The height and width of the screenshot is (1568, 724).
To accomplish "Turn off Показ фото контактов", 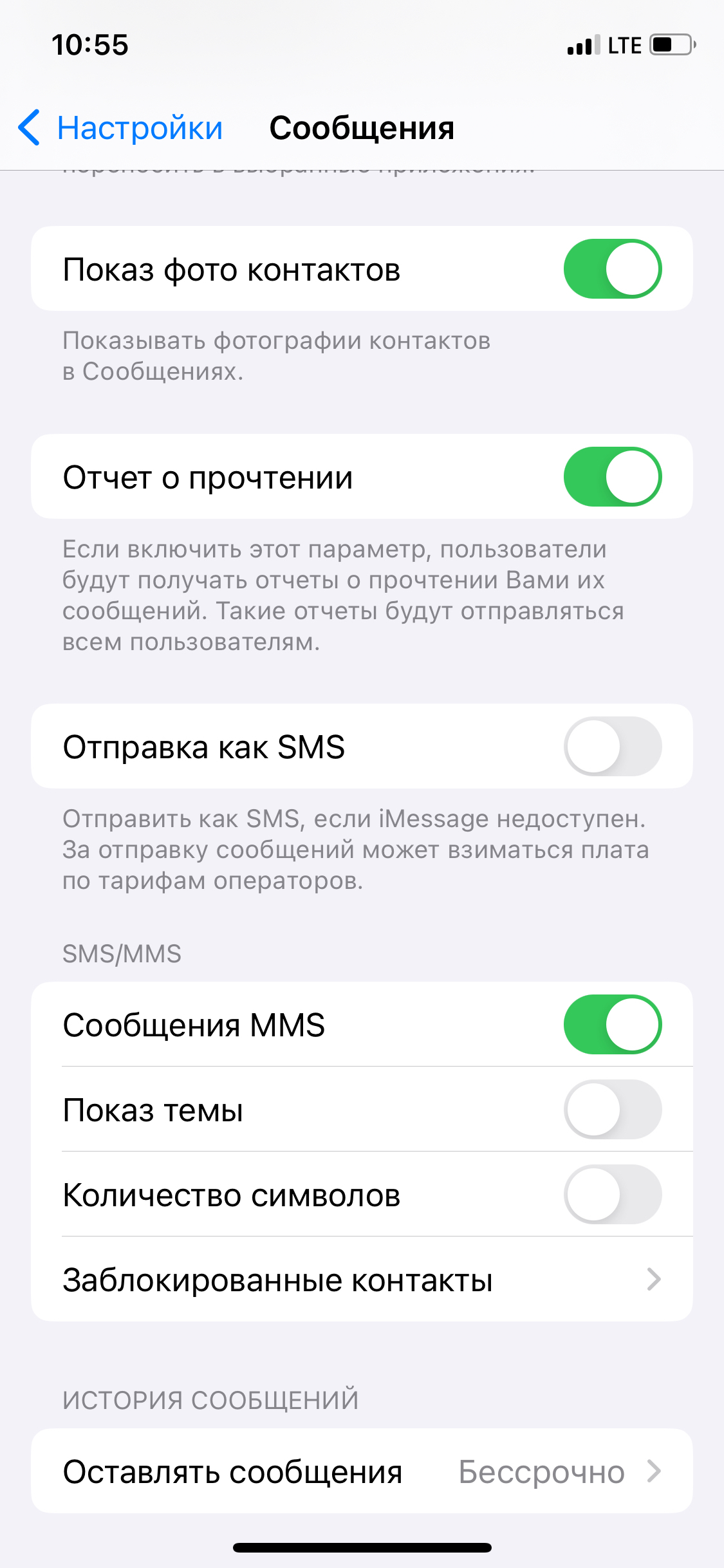I will point(612,269).
